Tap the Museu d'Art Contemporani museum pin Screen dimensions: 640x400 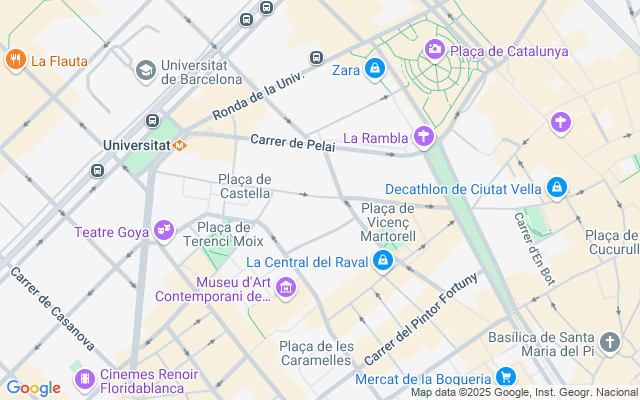pyautogui.click(x=286, y=288)
